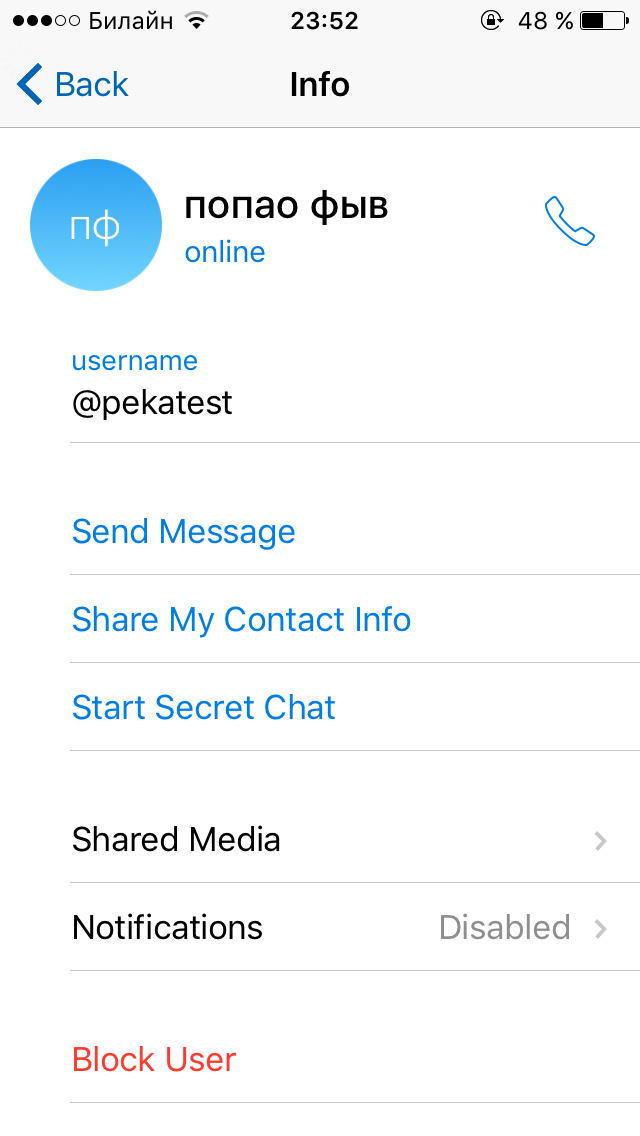Open the ПФ profile avatar

(x=96, y=226)
